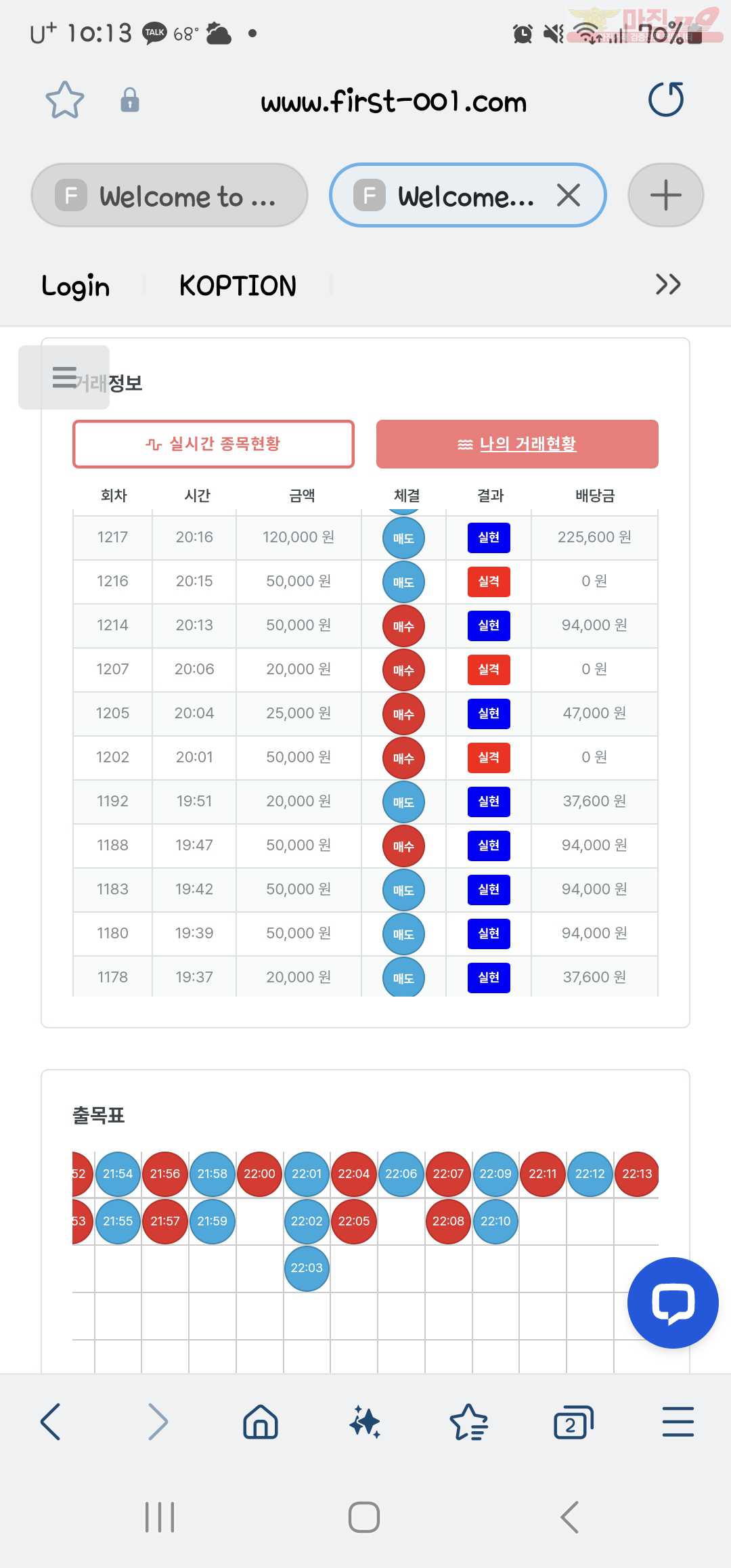The height and width of the screenshot is (1568, 731).
Task: Bookmark this page with the star icon
Action: coord(65,100)
